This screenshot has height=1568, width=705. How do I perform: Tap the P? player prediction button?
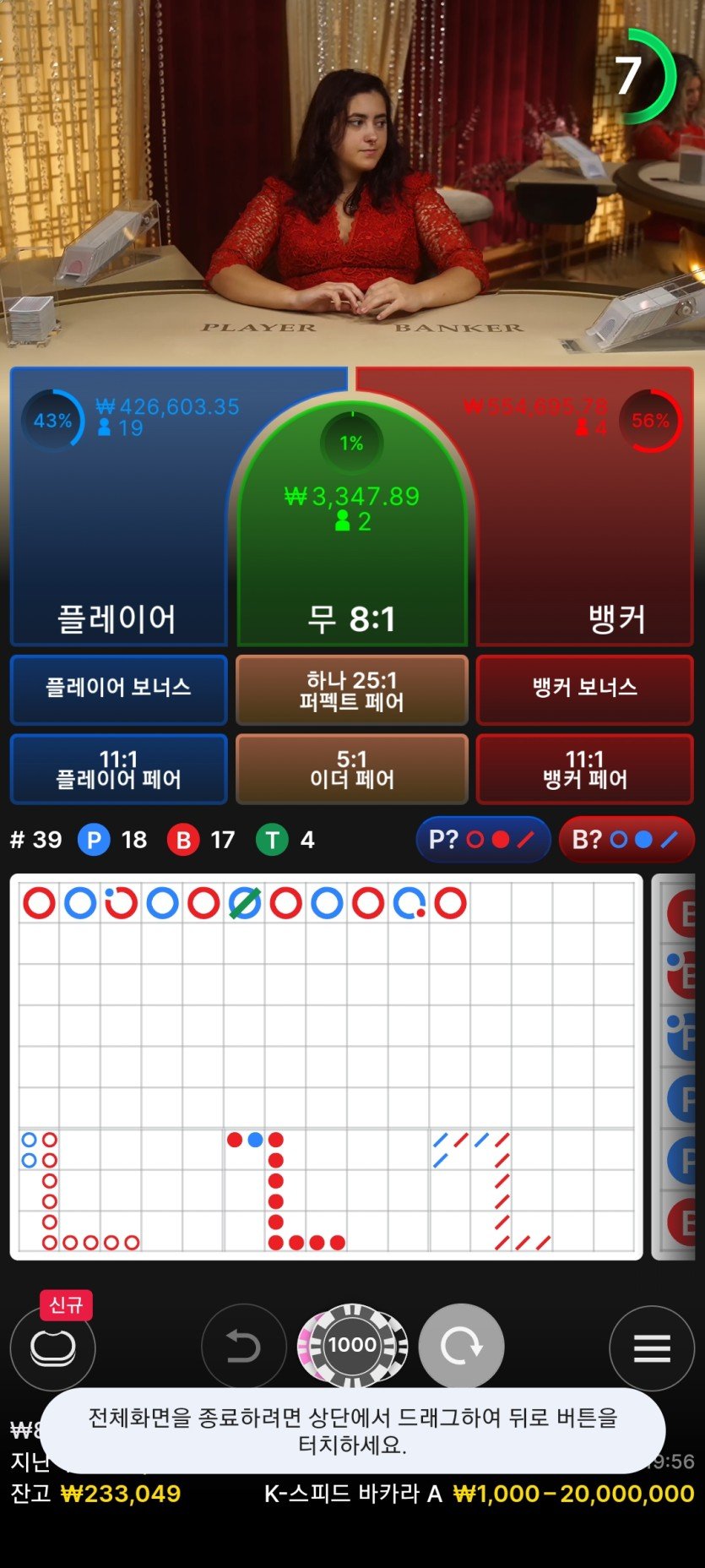click(482, 840)
